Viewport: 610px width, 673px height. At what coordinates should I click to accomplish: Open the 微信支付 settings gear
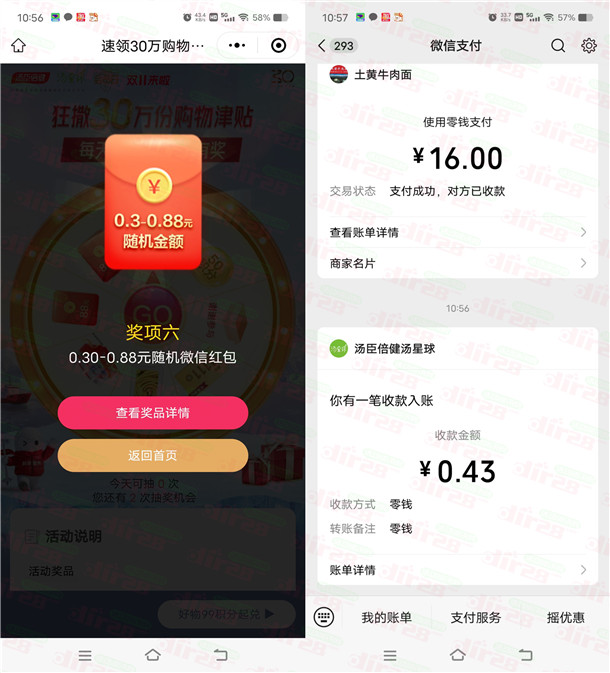(588, 46)
